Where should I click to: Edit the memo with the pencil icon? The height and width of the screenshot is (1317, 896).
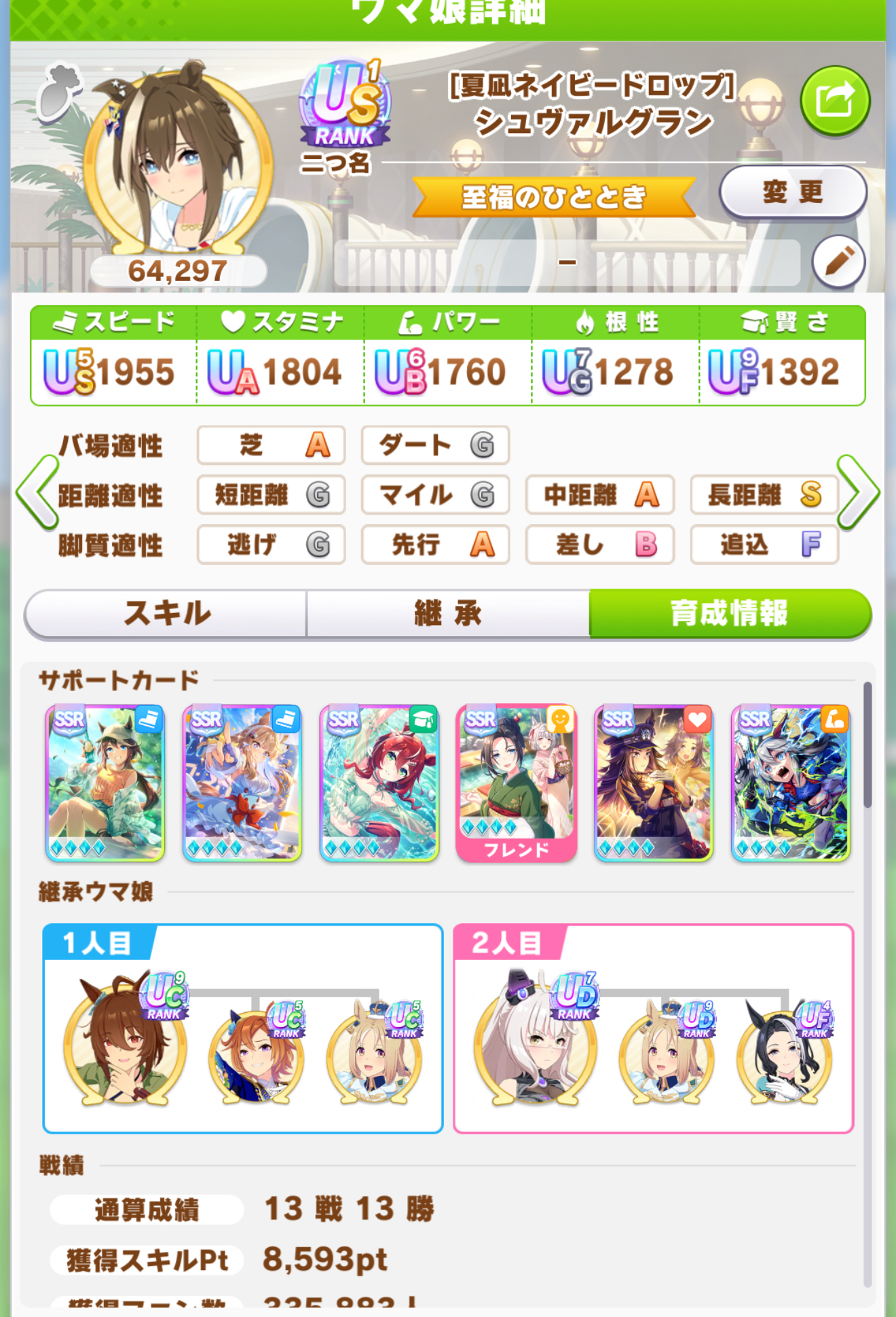pos(839,261)
